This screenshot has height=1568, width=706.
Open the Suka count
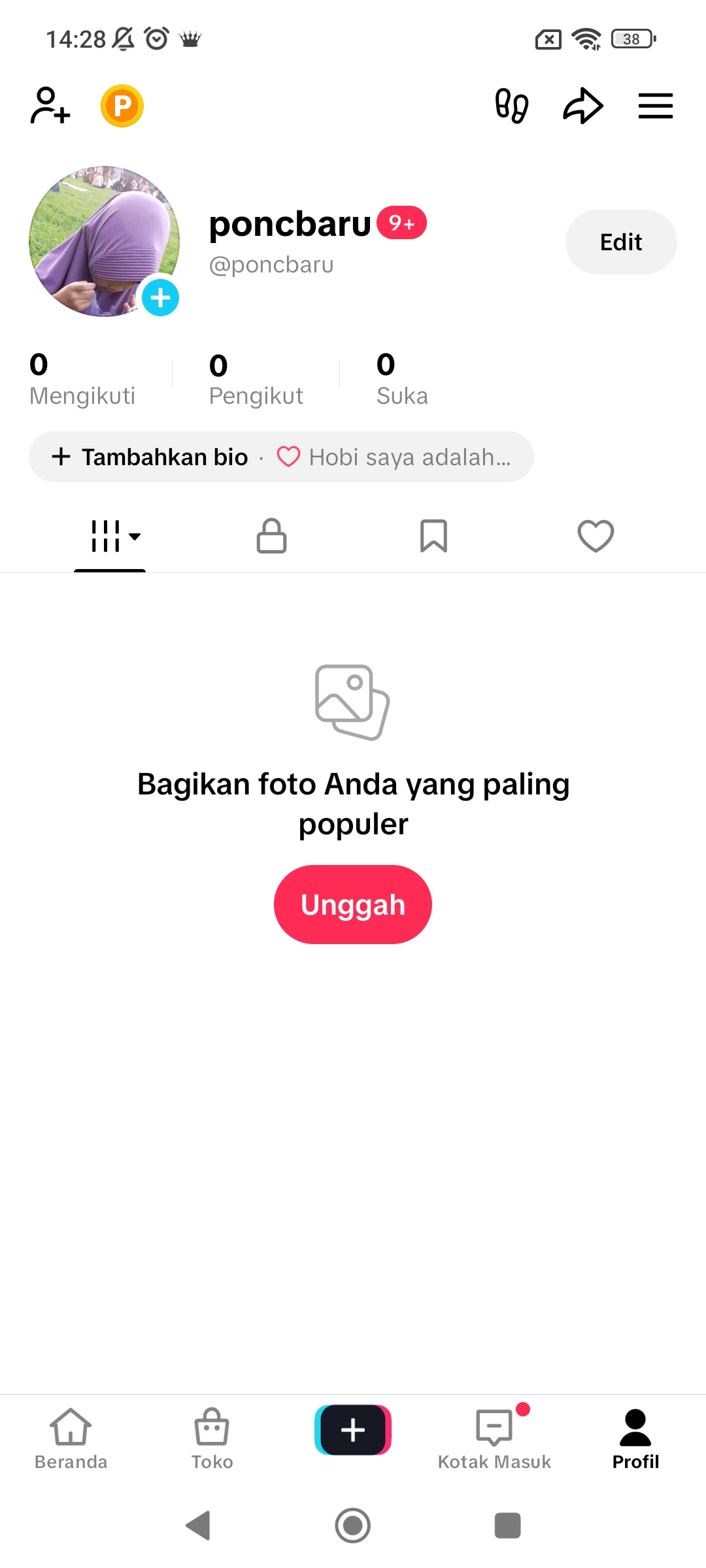pos(401,379)
